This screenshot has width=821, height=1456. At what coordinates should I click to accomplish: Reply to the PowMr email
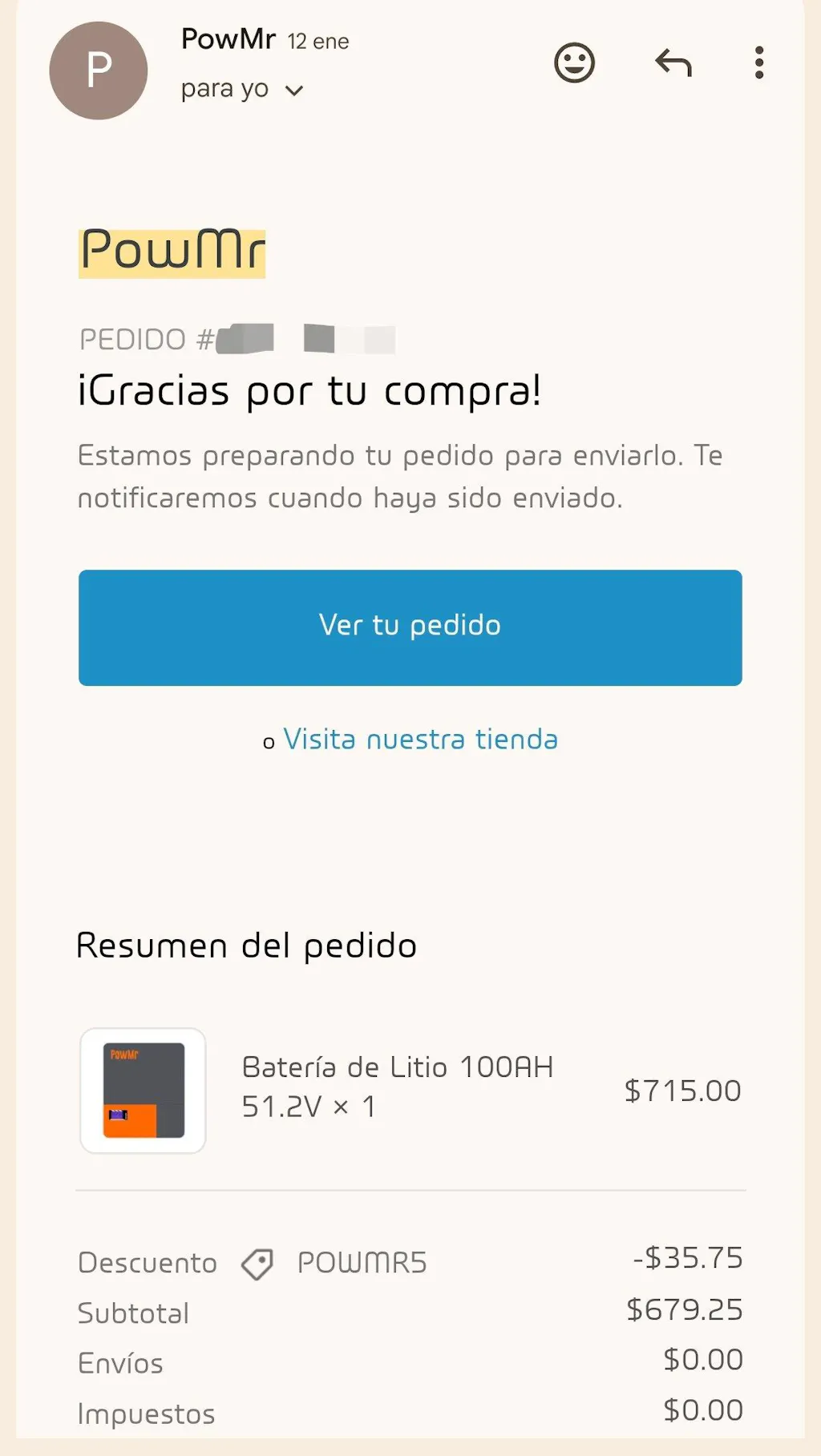673,63
